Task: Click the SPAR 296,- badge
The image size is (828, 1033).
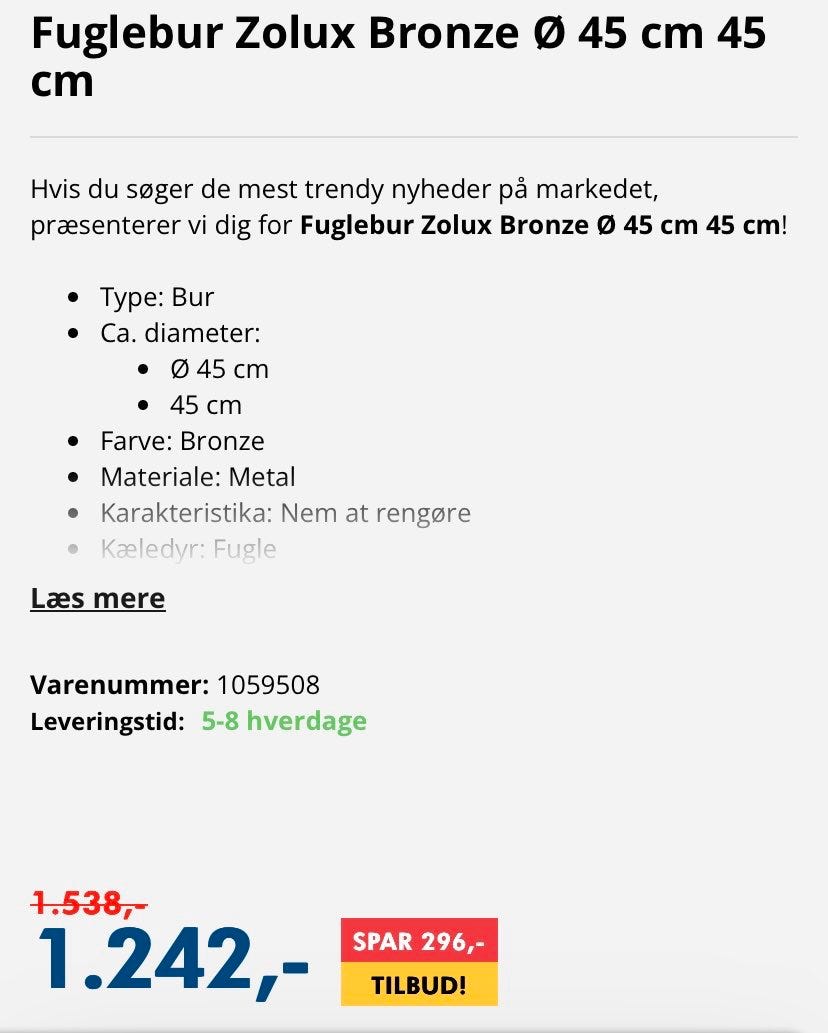Action: (x=420, y=939)
